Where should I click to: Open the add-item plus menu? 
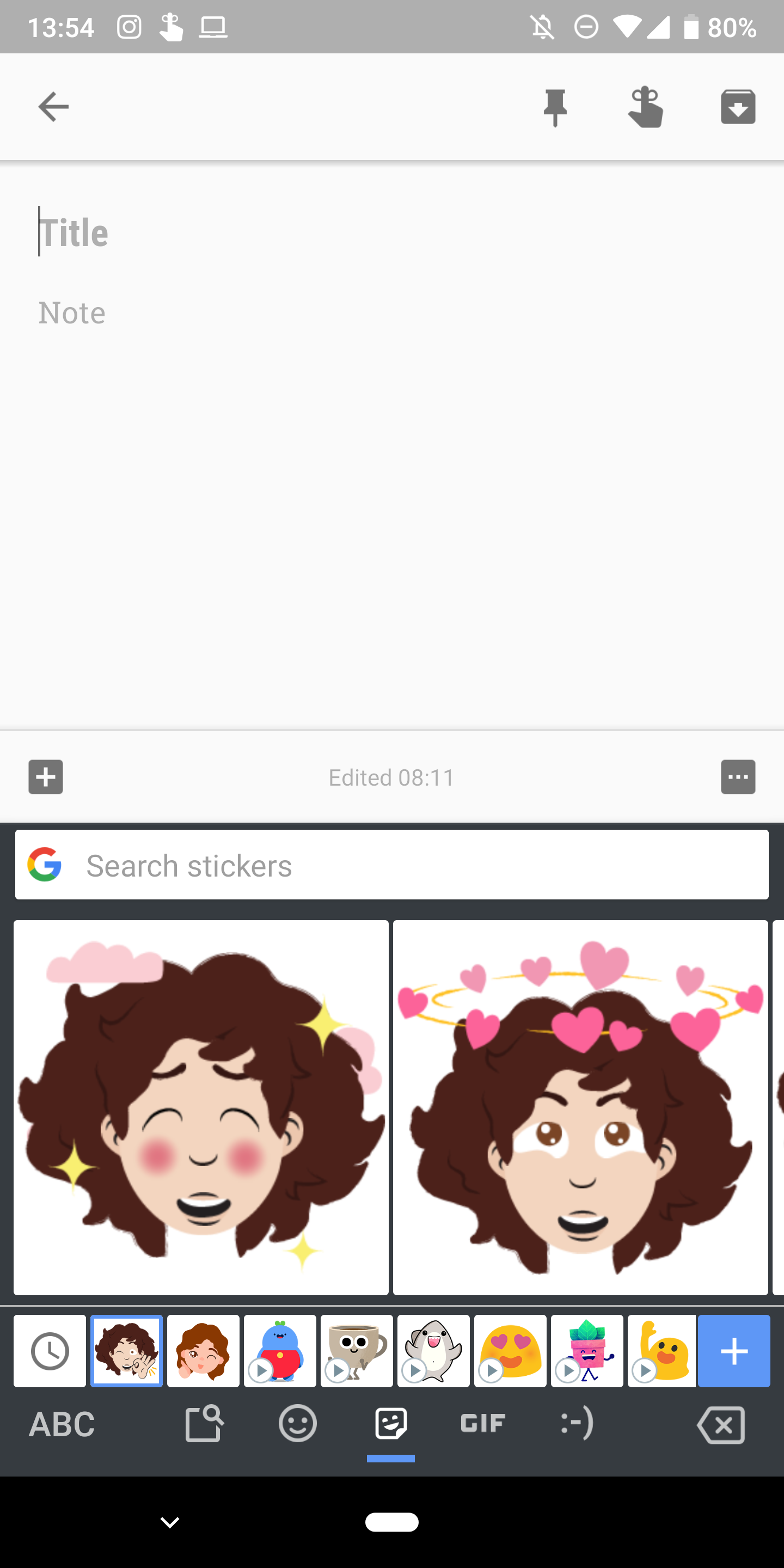point(45,777)
